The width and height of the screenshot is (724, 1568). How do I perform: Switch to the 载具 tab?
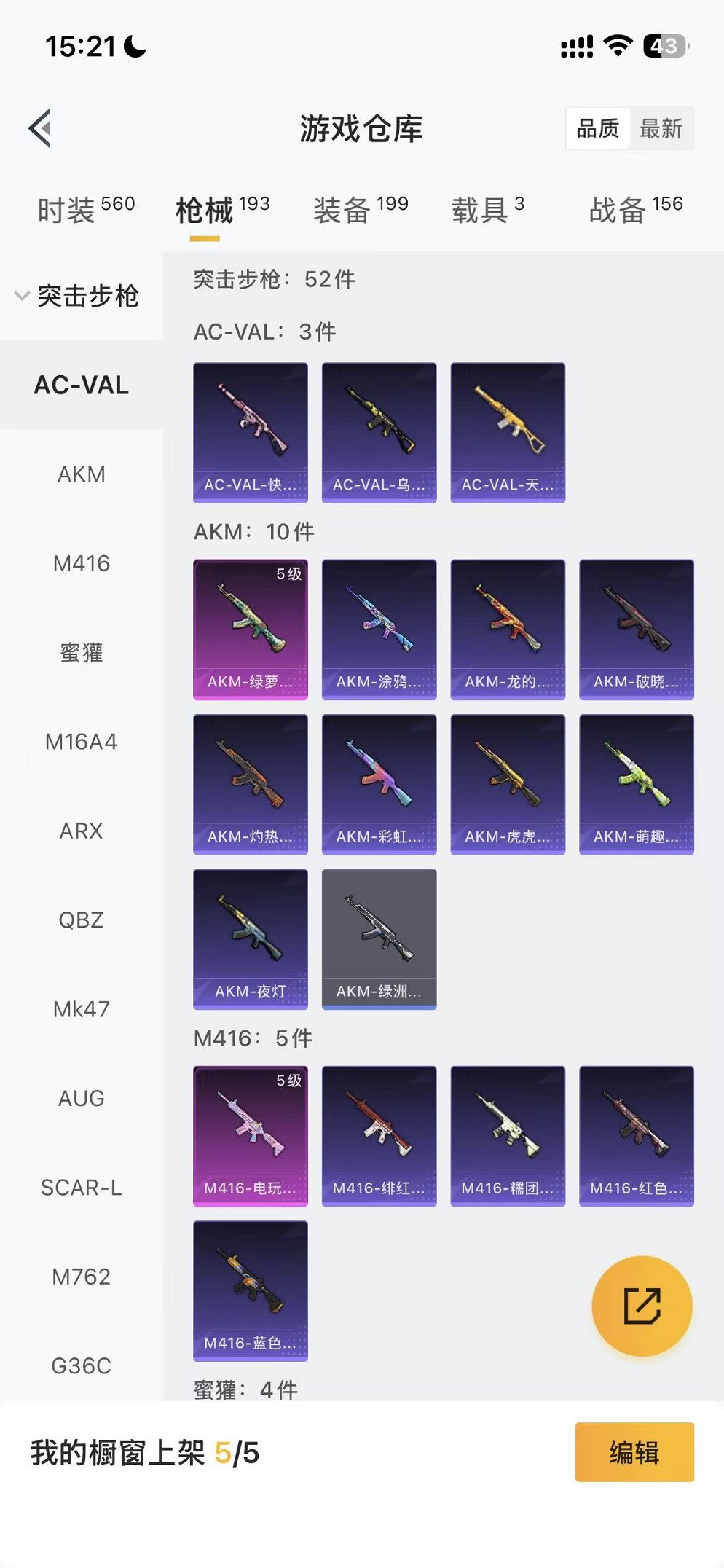[487, 210]
